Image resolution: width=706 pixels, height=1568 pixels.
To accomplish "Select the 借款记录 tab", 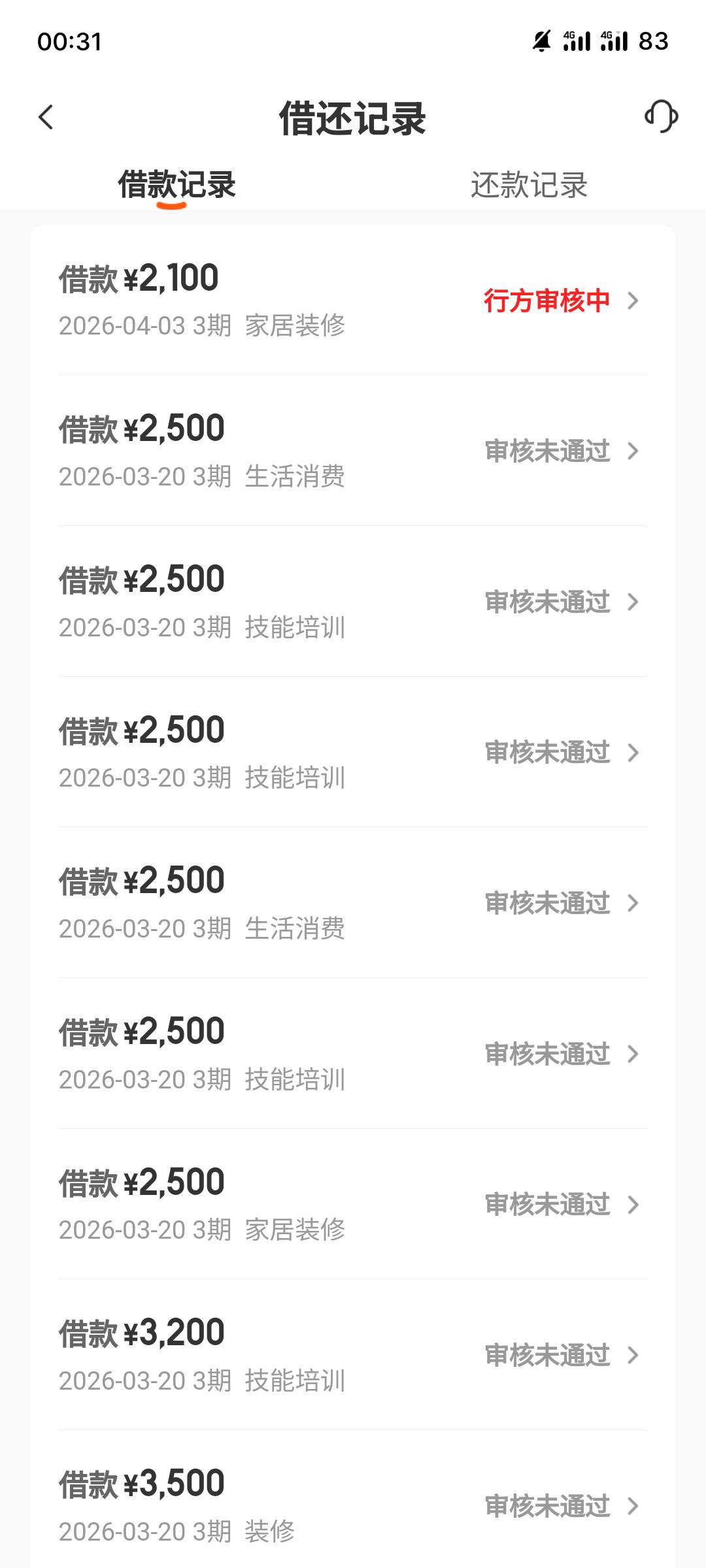I will pos(176,185).
